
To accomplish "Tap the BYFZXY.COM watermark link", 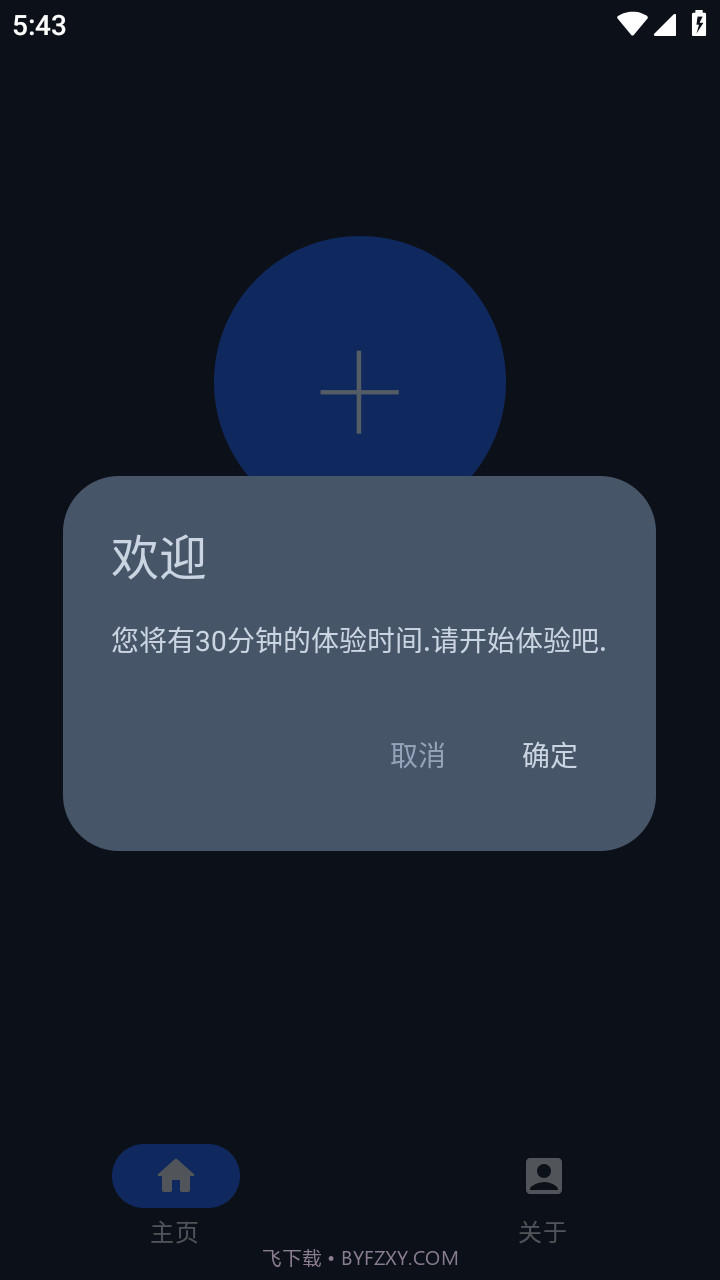I will pos(399,1258).
